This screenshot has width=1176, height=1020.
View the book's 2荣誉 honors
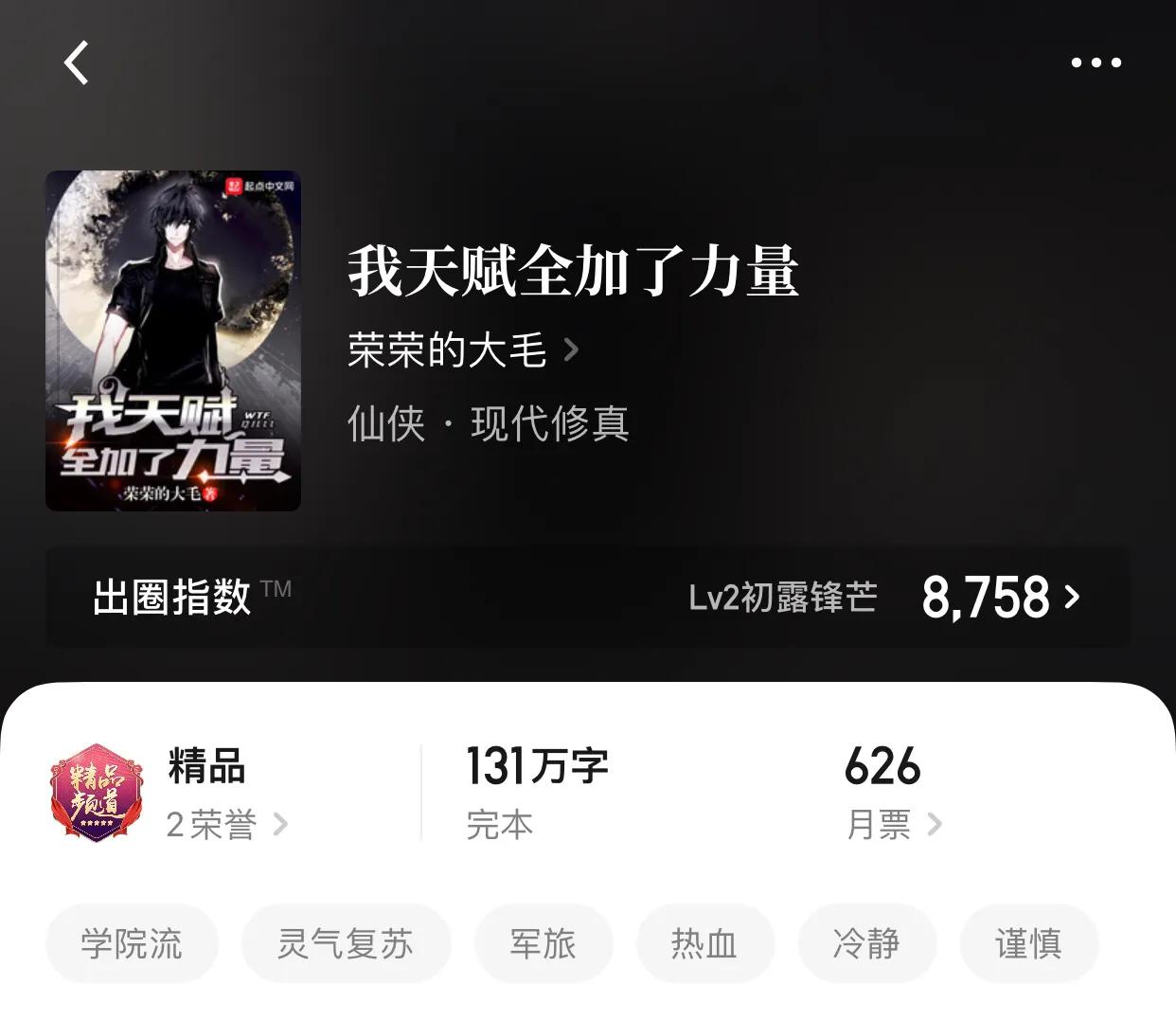pos(225,824)
